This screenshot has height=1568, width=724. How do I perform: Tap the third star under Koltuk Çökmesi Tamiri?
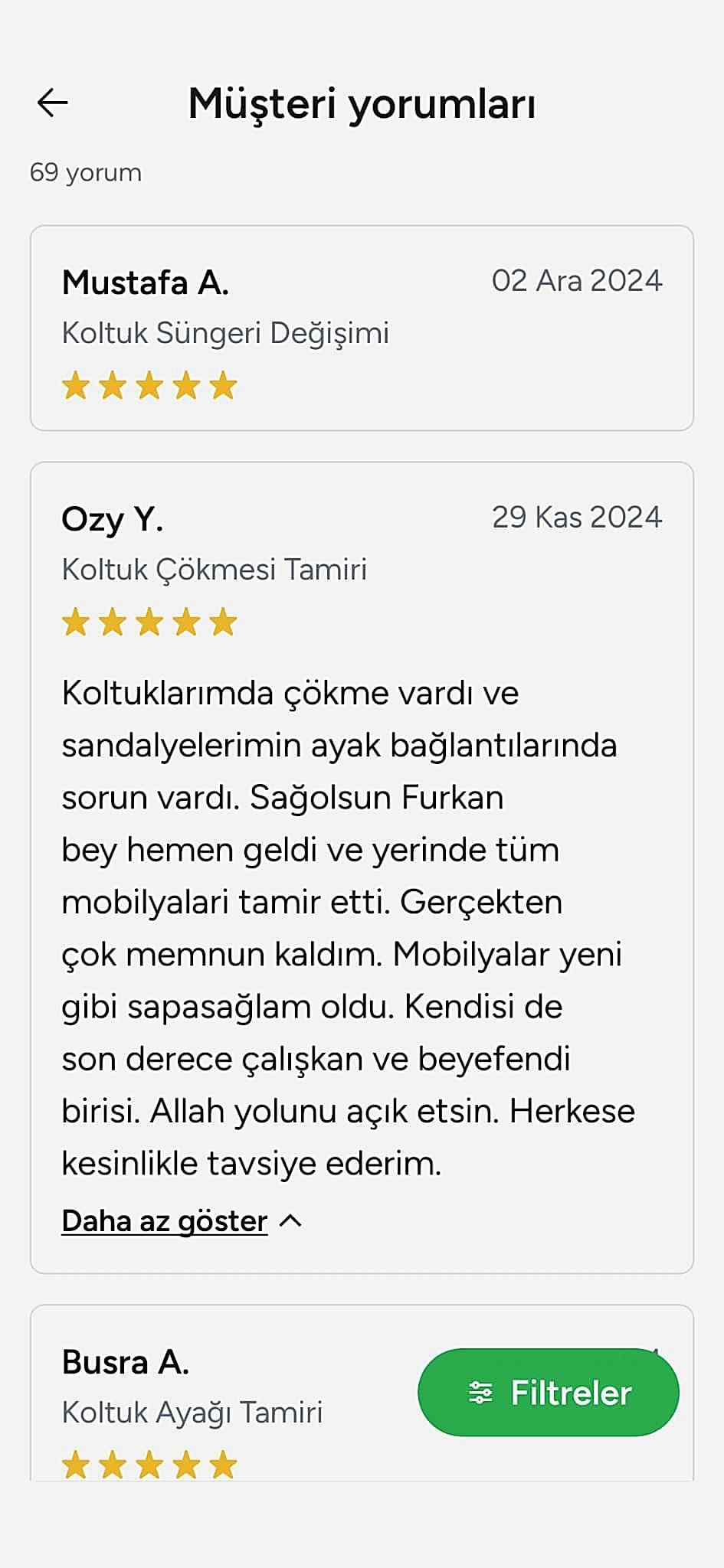(x=149, y=622)
